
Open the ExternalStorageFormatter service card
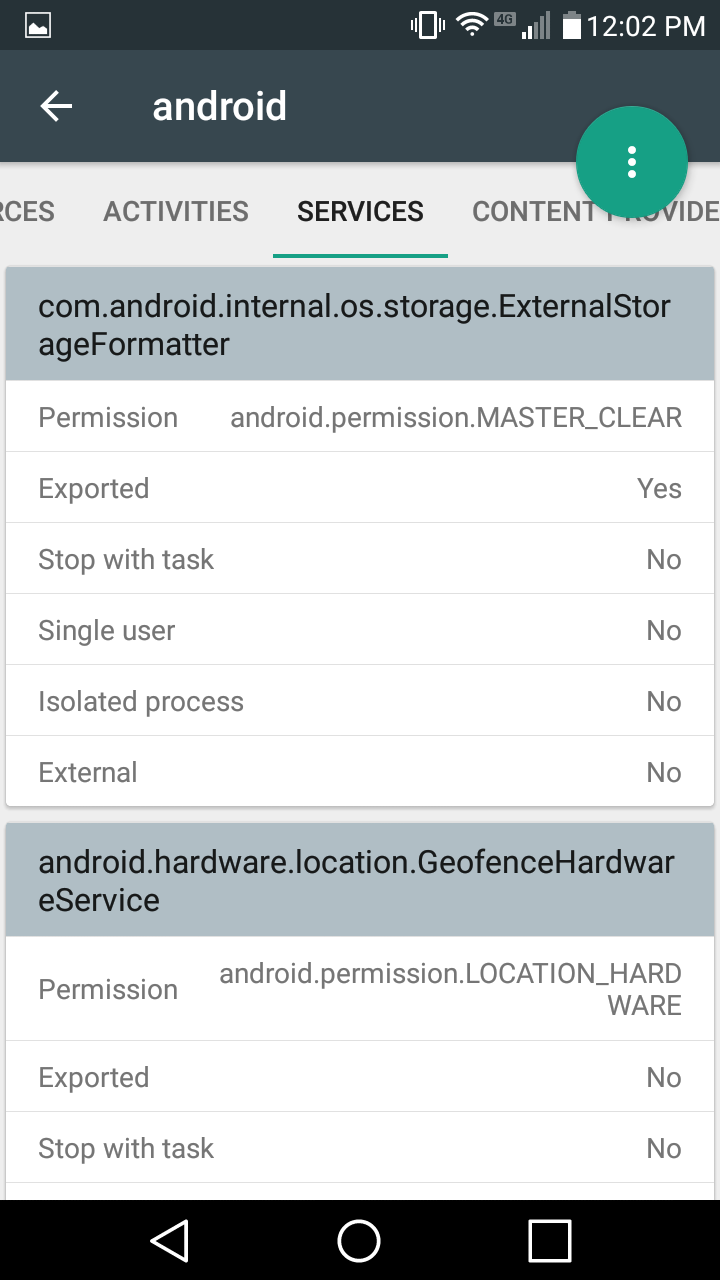(x=360, y=325)
